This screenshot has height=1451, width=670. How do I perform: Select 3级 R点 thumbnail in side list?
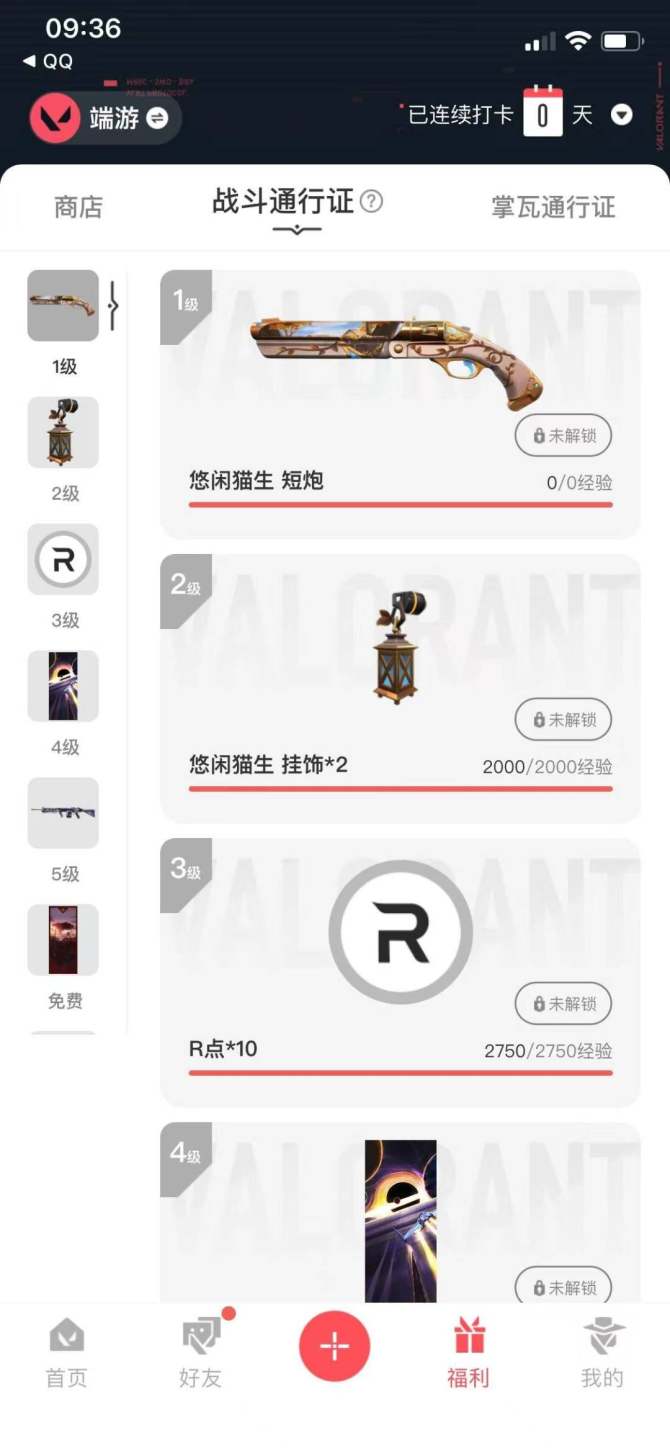[63, 560]
